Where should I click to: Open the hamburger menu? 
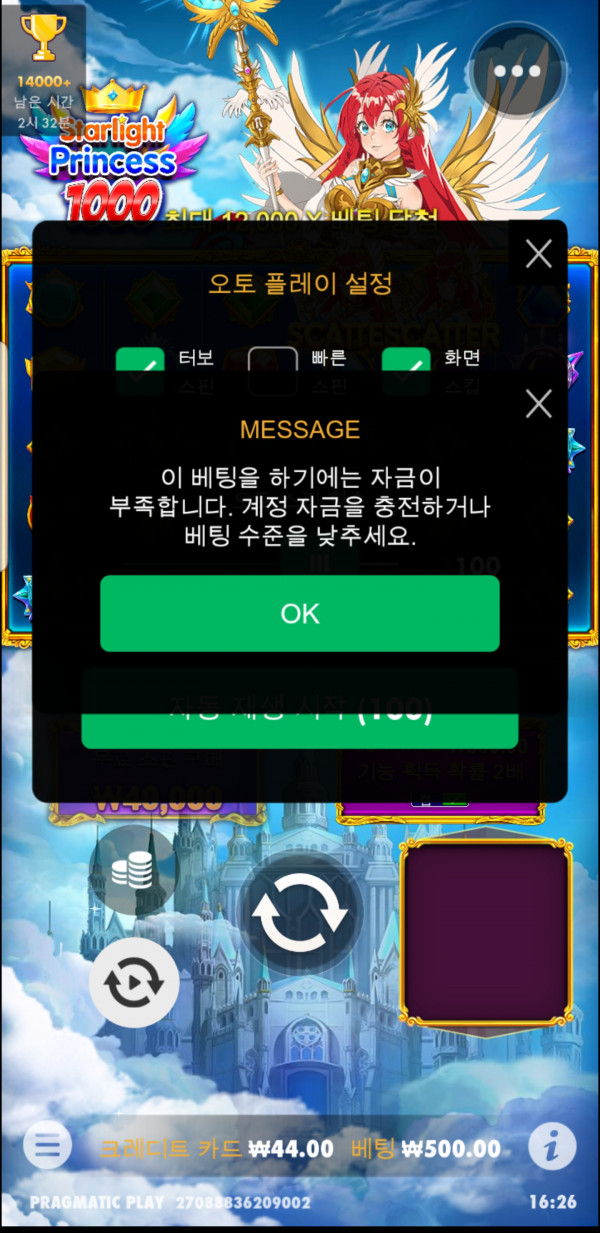tap(47, 1147)
